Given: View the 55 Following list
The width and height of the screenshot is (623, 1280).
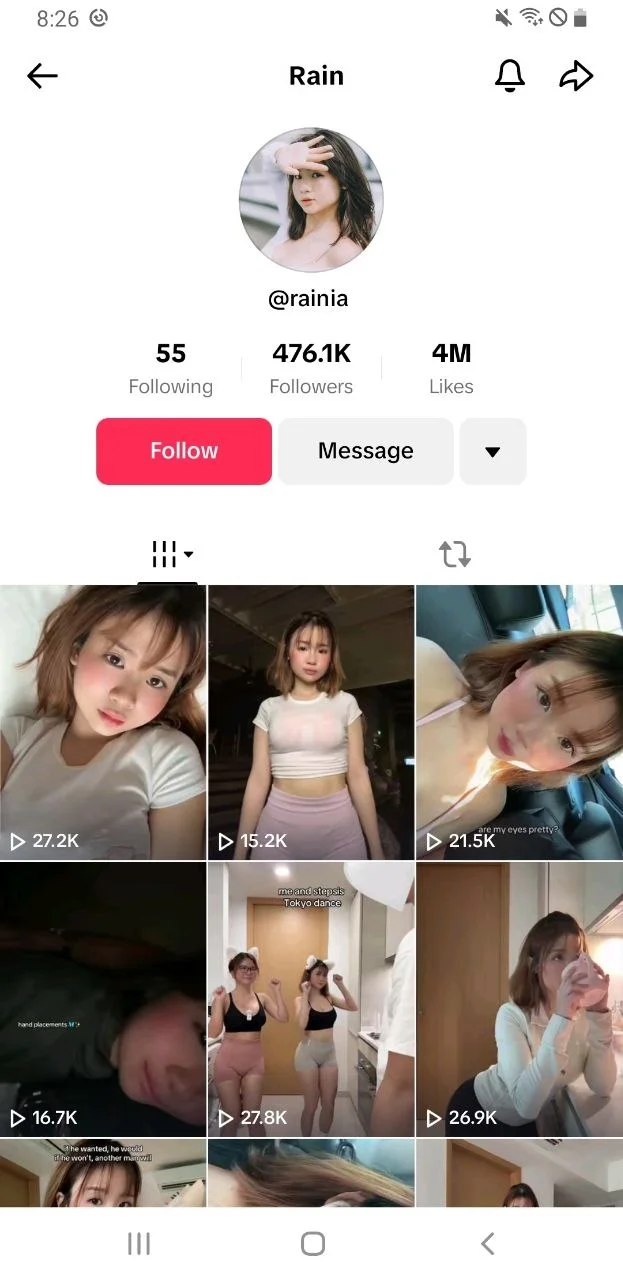Looking at the screenshot, I should coord(171,368).
